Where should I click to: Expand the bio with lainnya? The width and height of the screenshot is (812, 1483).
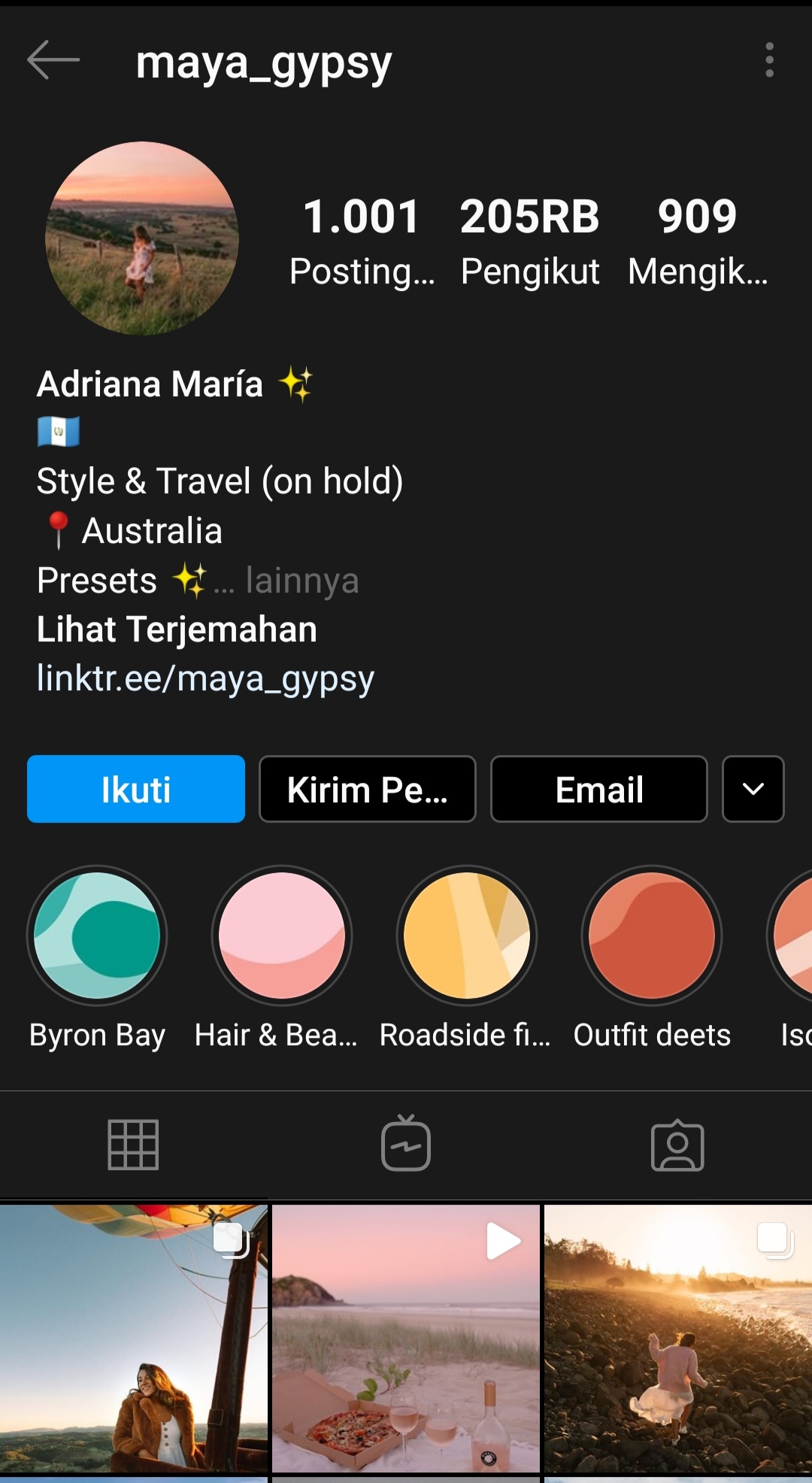302,581
